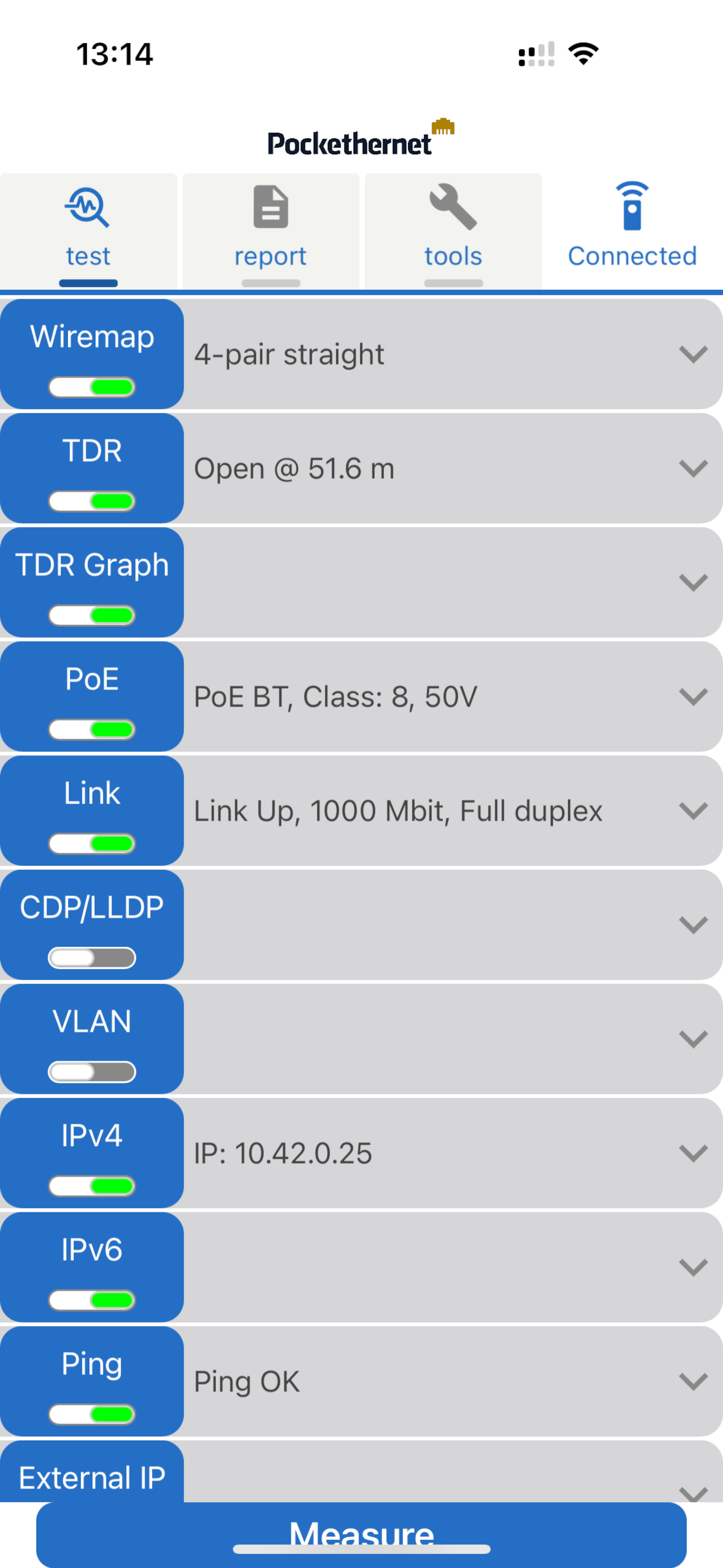Open the tools tab
The image size is (723, 1568).
tap(453, 231)
